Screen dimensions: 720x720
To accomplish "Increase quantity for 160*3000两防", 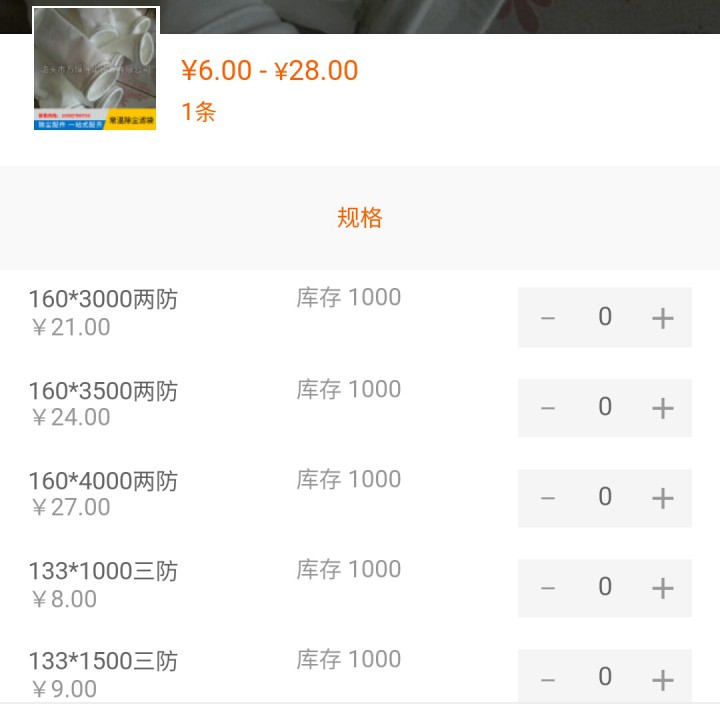I will point(662,318).
